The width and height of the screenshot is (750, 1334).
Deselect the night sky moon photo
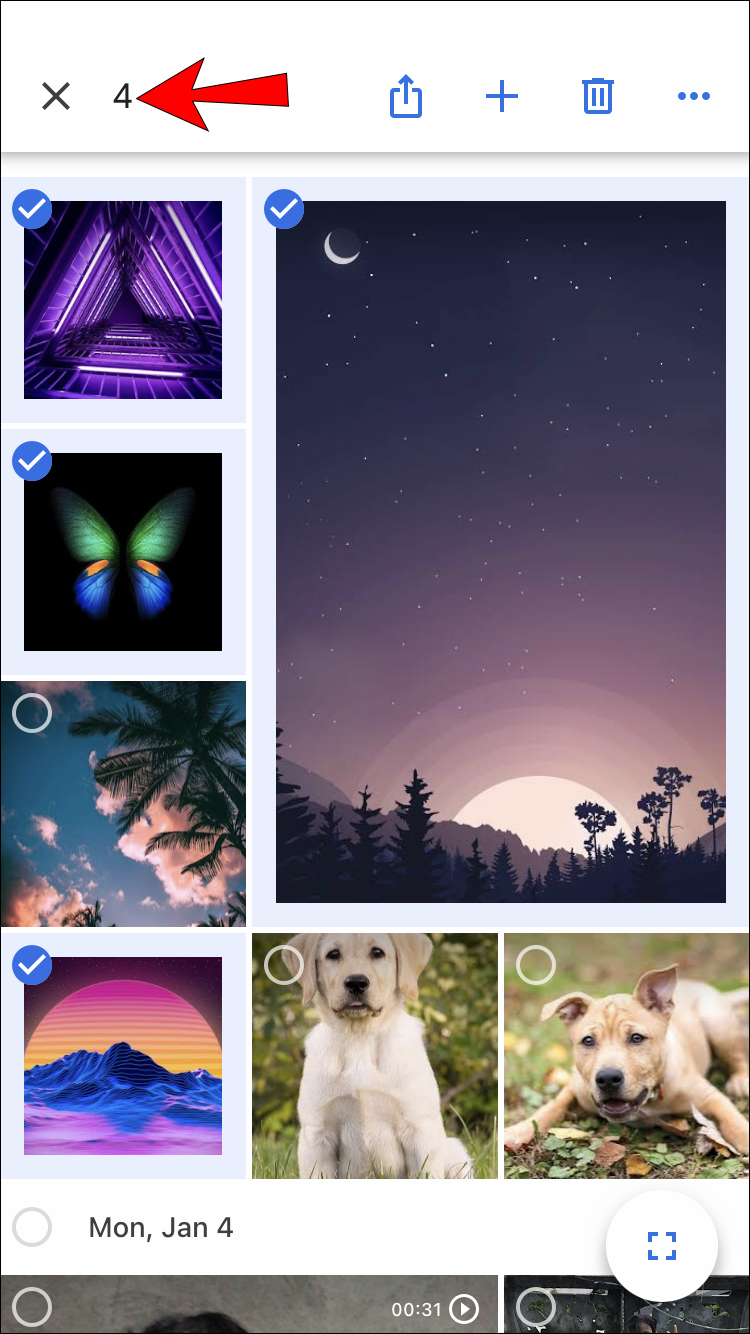[x=285, y=210]
